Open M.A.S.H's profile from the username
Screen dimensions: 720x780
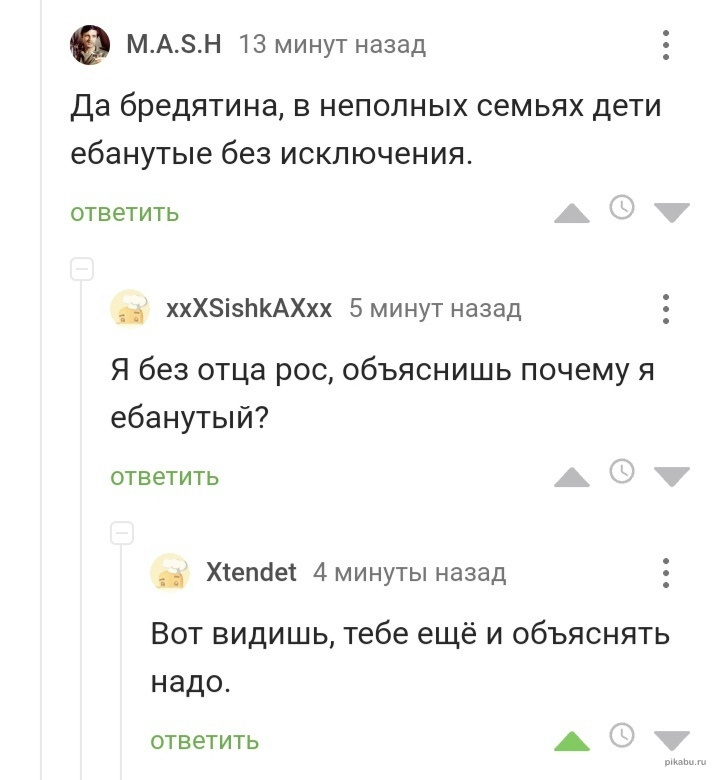click(173, 44)
